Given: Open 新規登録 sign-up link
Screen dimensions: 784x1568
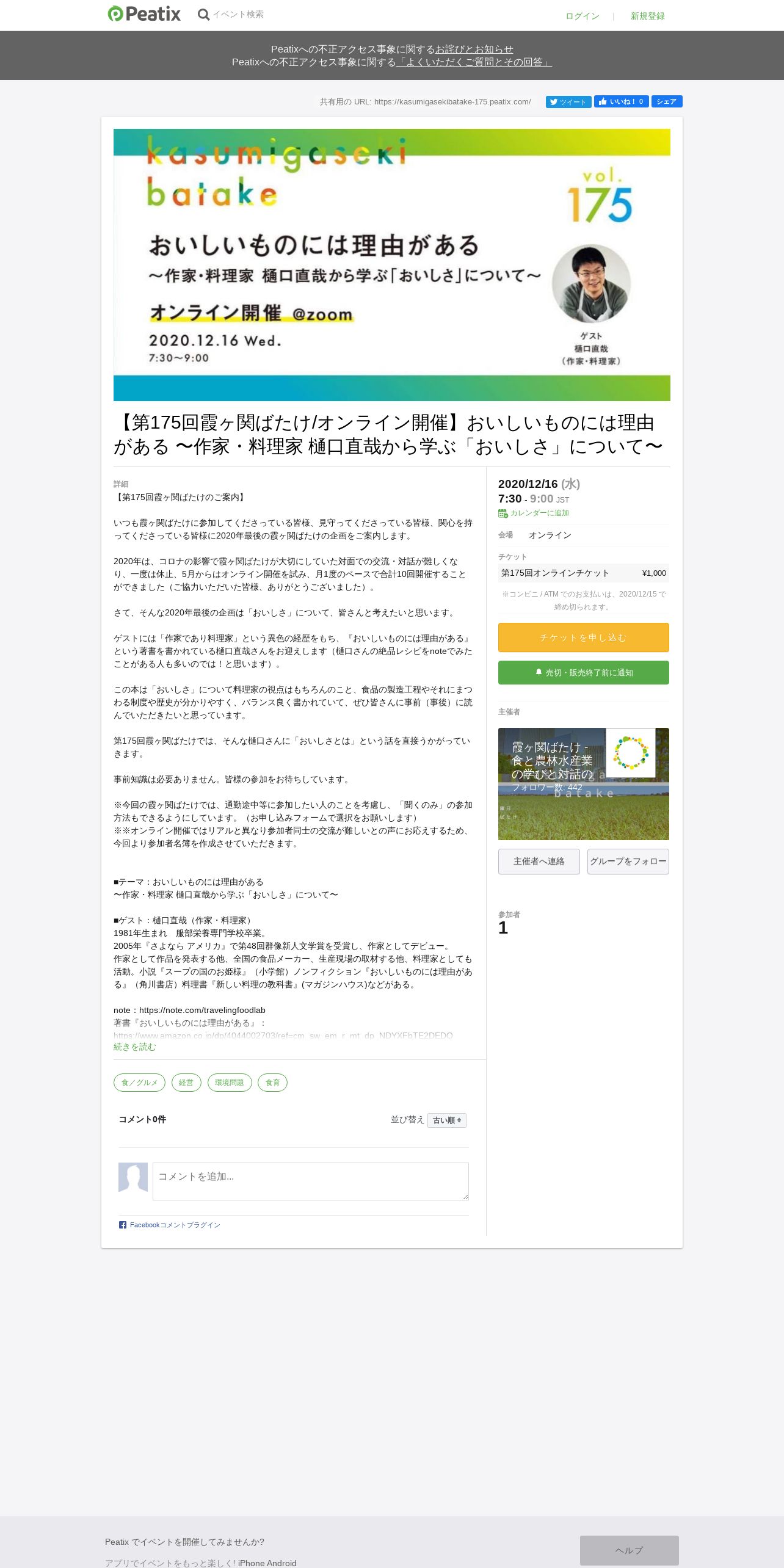Looking at the screenshot, I should (647, 16).
